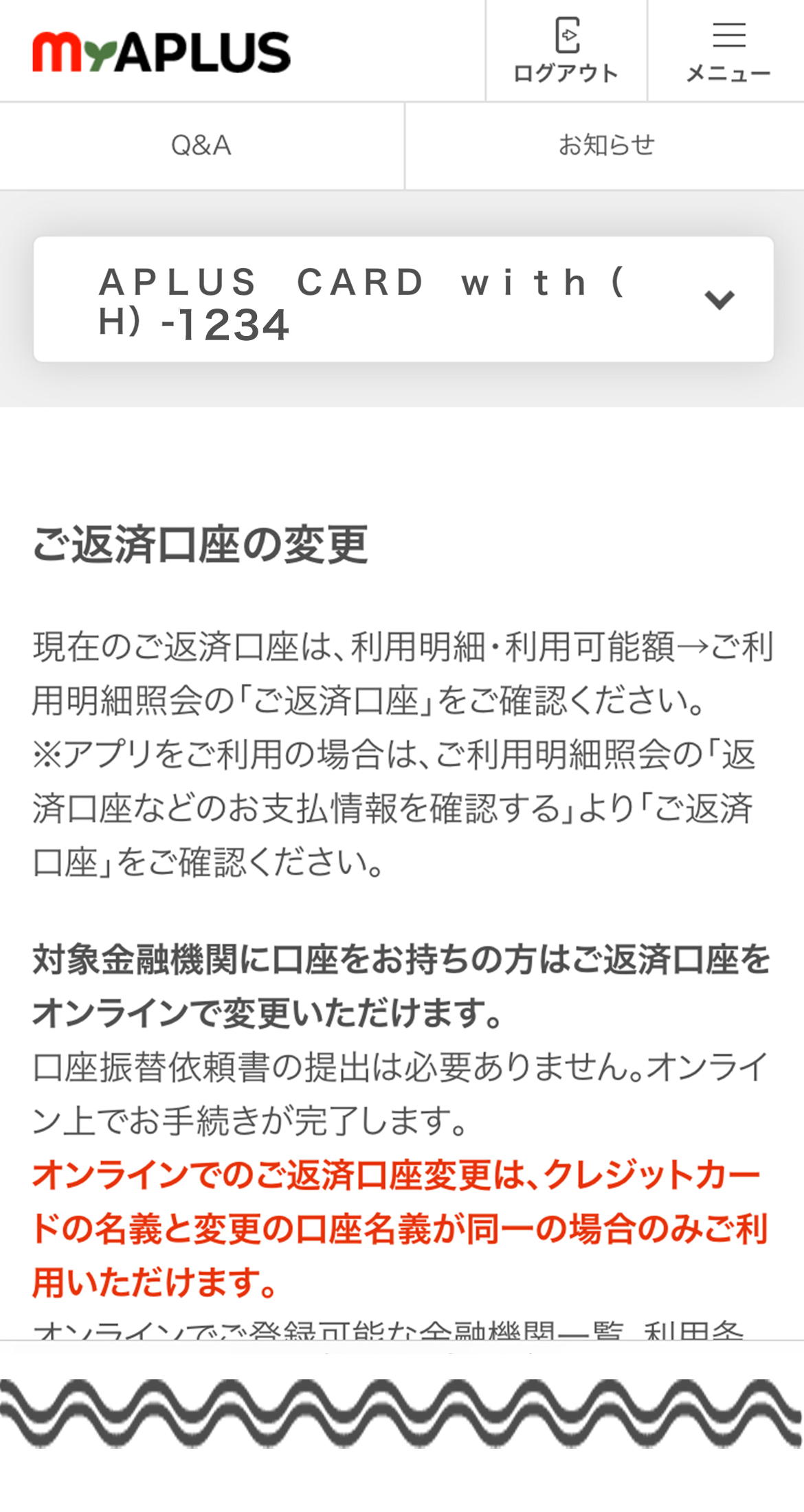Viewport: 804px width, 1512px height.
Task: Open the メニュー hamburger menu
Action: 727,51
